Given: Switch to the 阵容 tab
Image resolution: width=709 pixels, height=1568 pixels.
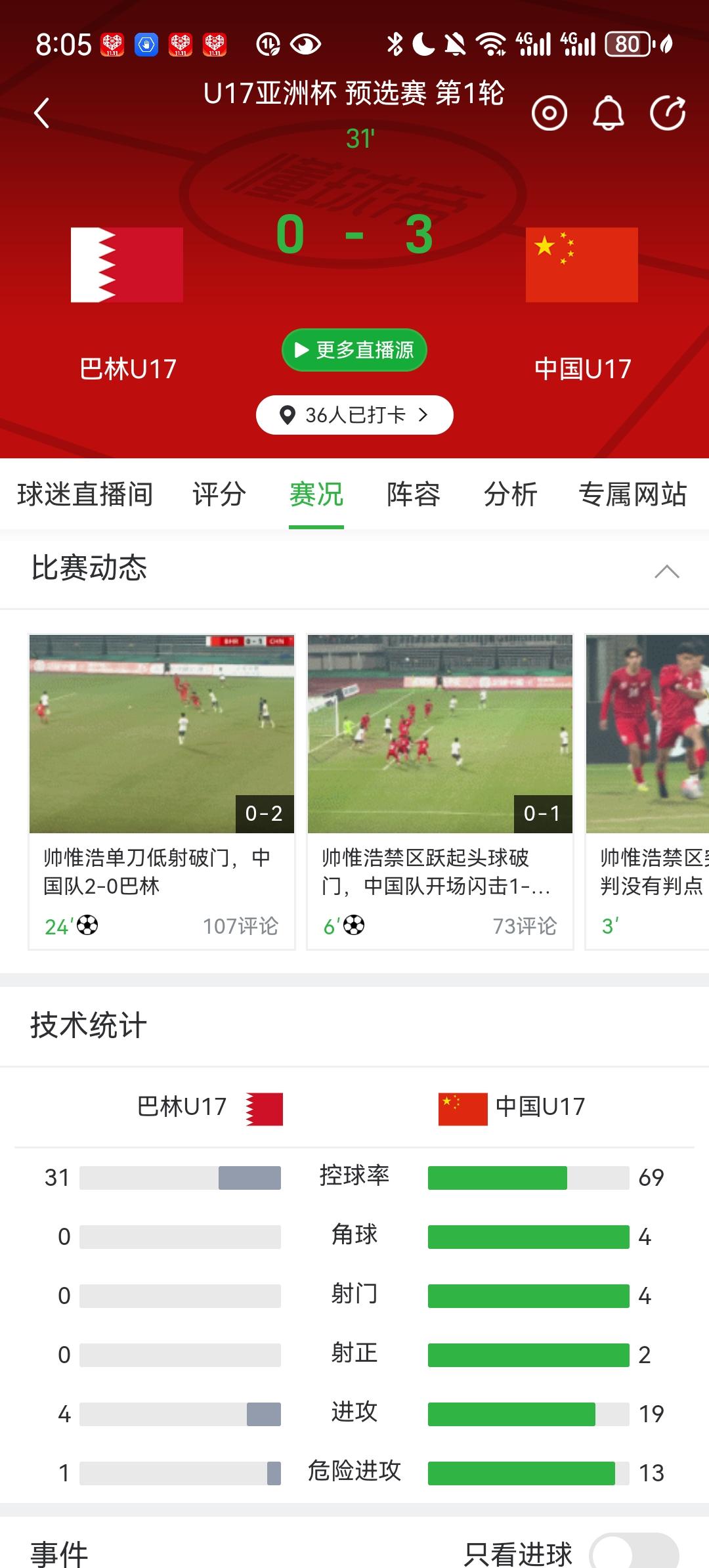Looking at the screenshot, I should 414,495.
